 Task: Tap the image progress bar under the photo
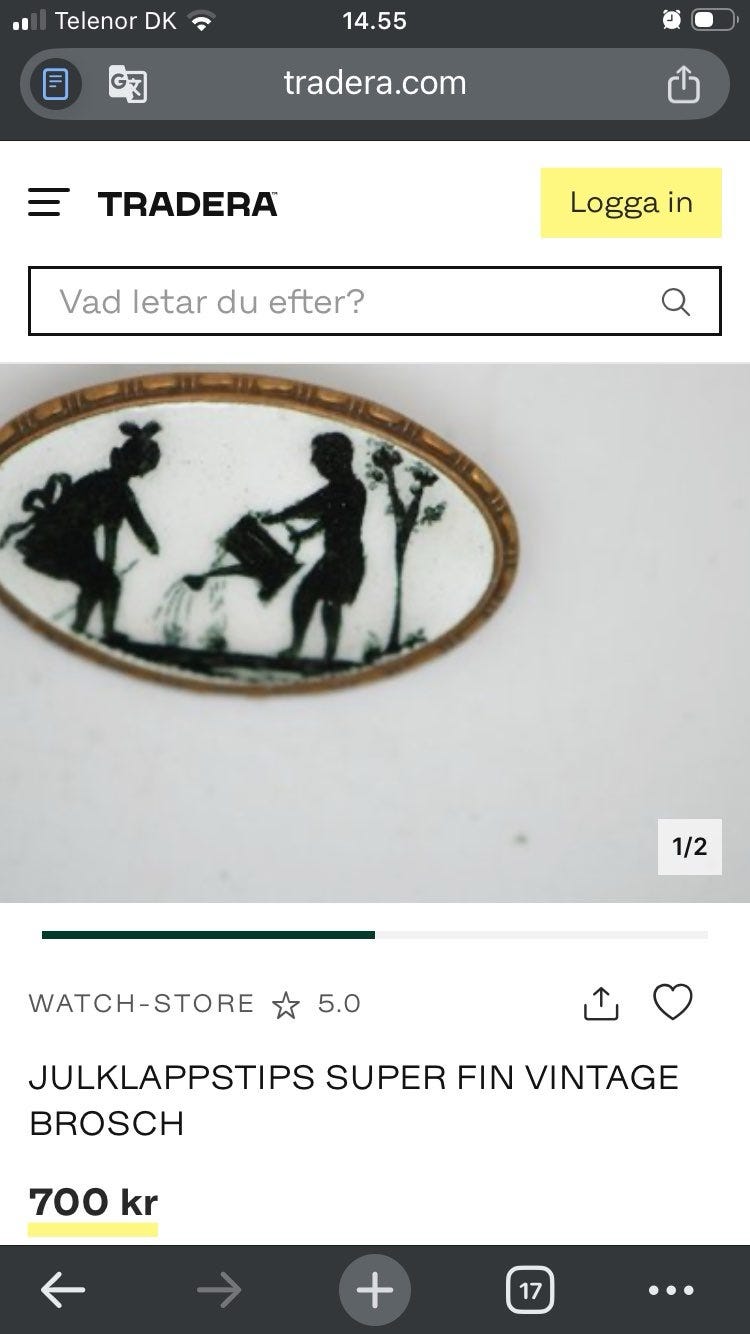pos(375,935)
